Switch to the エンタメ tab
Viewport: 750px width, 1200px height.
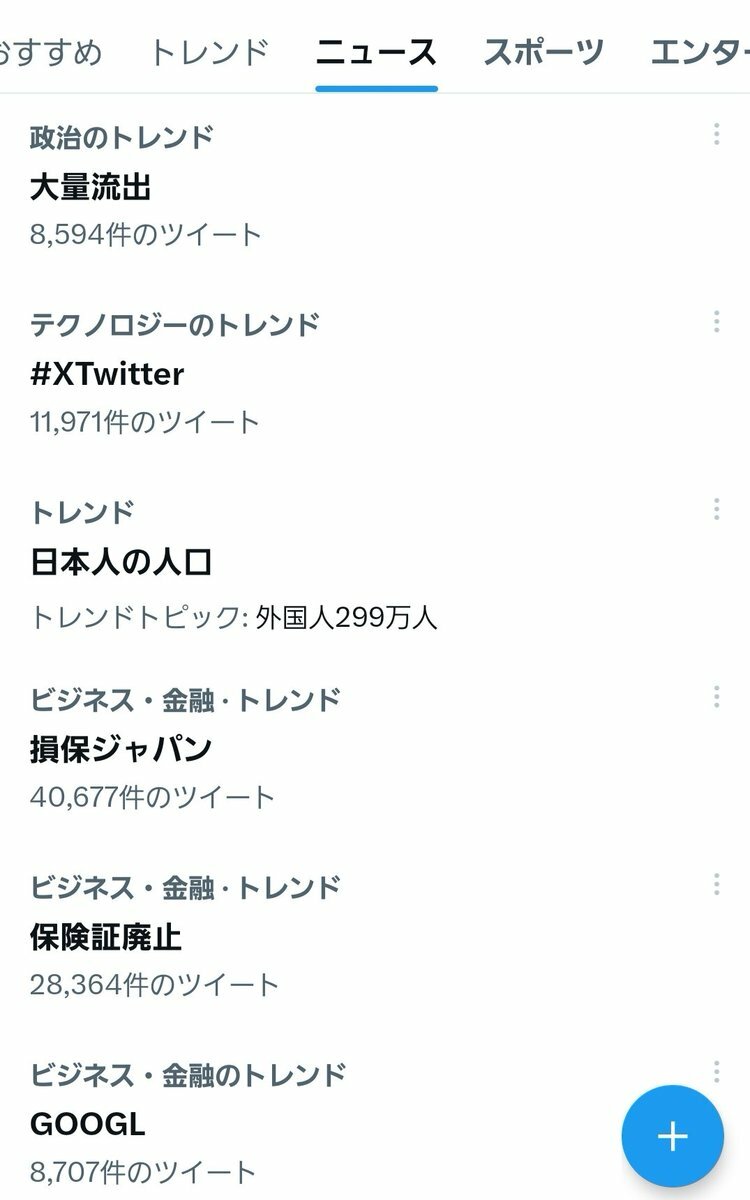pyautogui.click(x=700, y=52)
